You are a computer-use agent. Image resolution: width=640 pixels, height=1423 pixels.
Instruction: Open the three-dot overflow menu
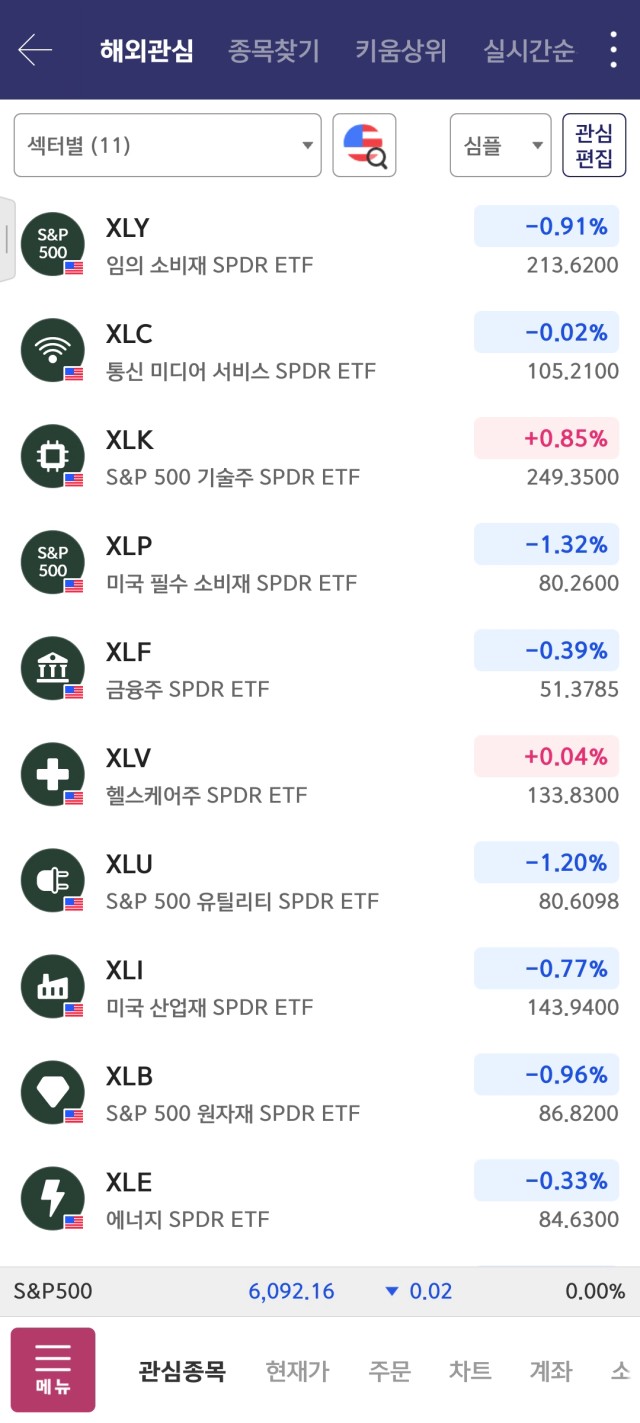613,49
